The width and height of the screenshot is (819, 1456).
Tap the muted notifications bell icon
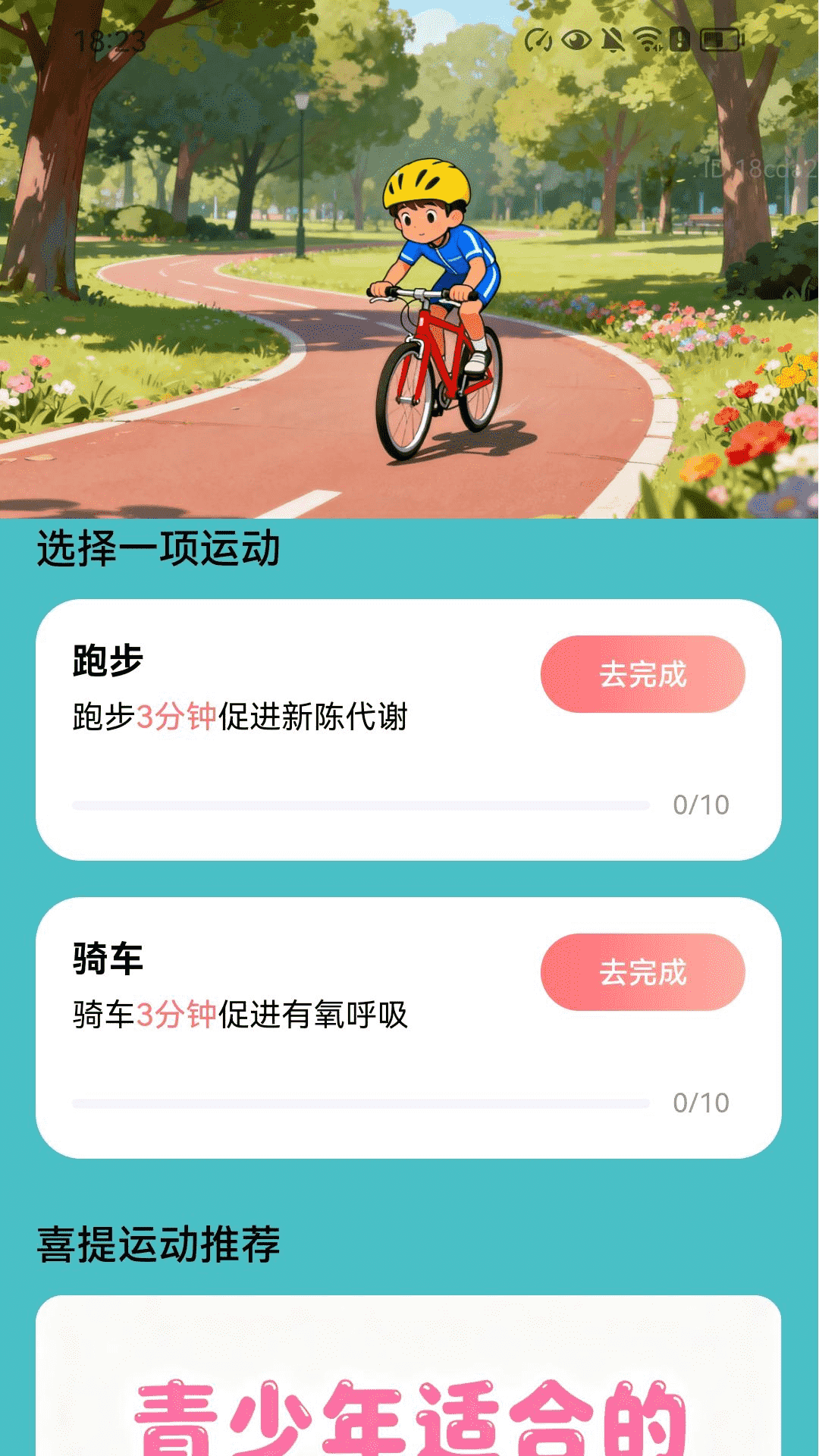(613, 39)
